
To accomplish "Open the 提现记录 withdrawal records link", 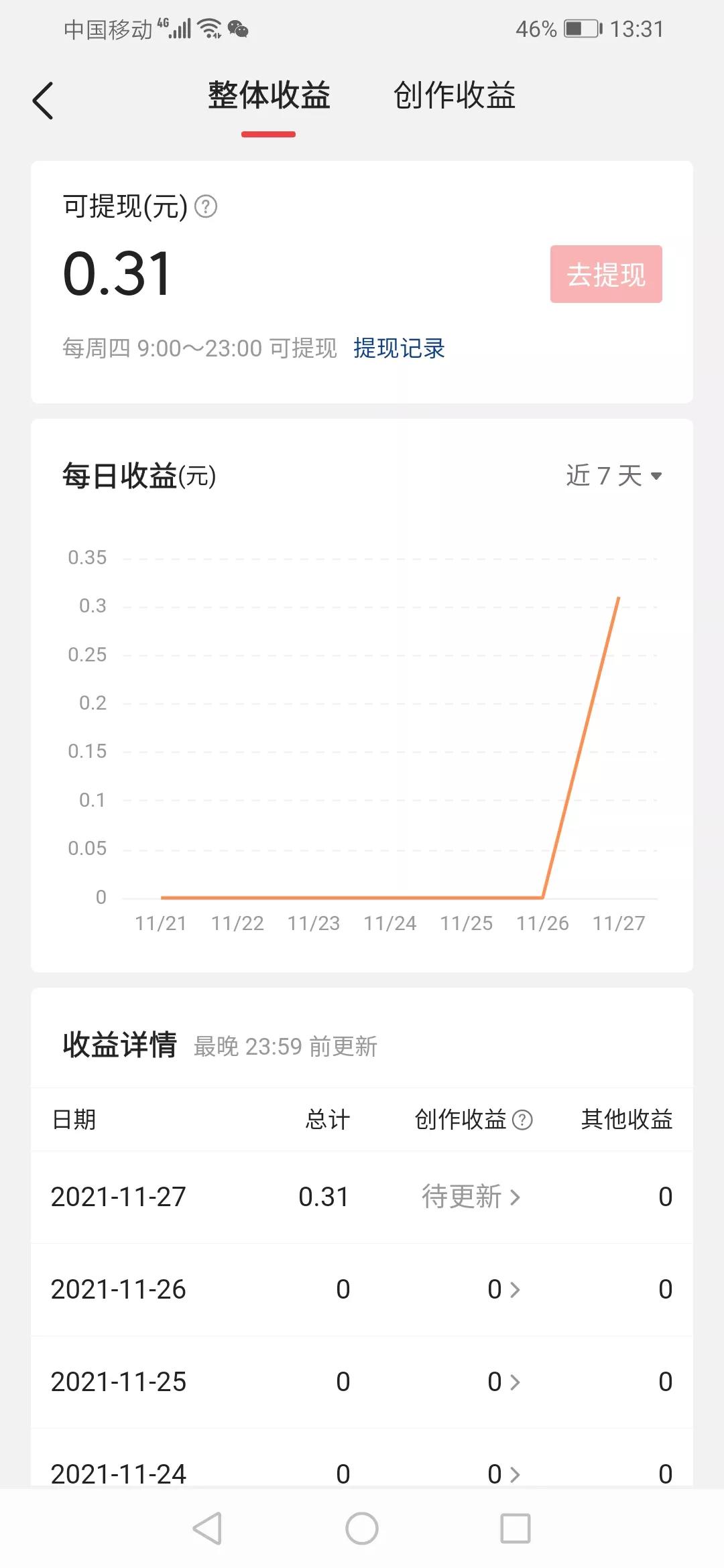I will coord(399,348).
